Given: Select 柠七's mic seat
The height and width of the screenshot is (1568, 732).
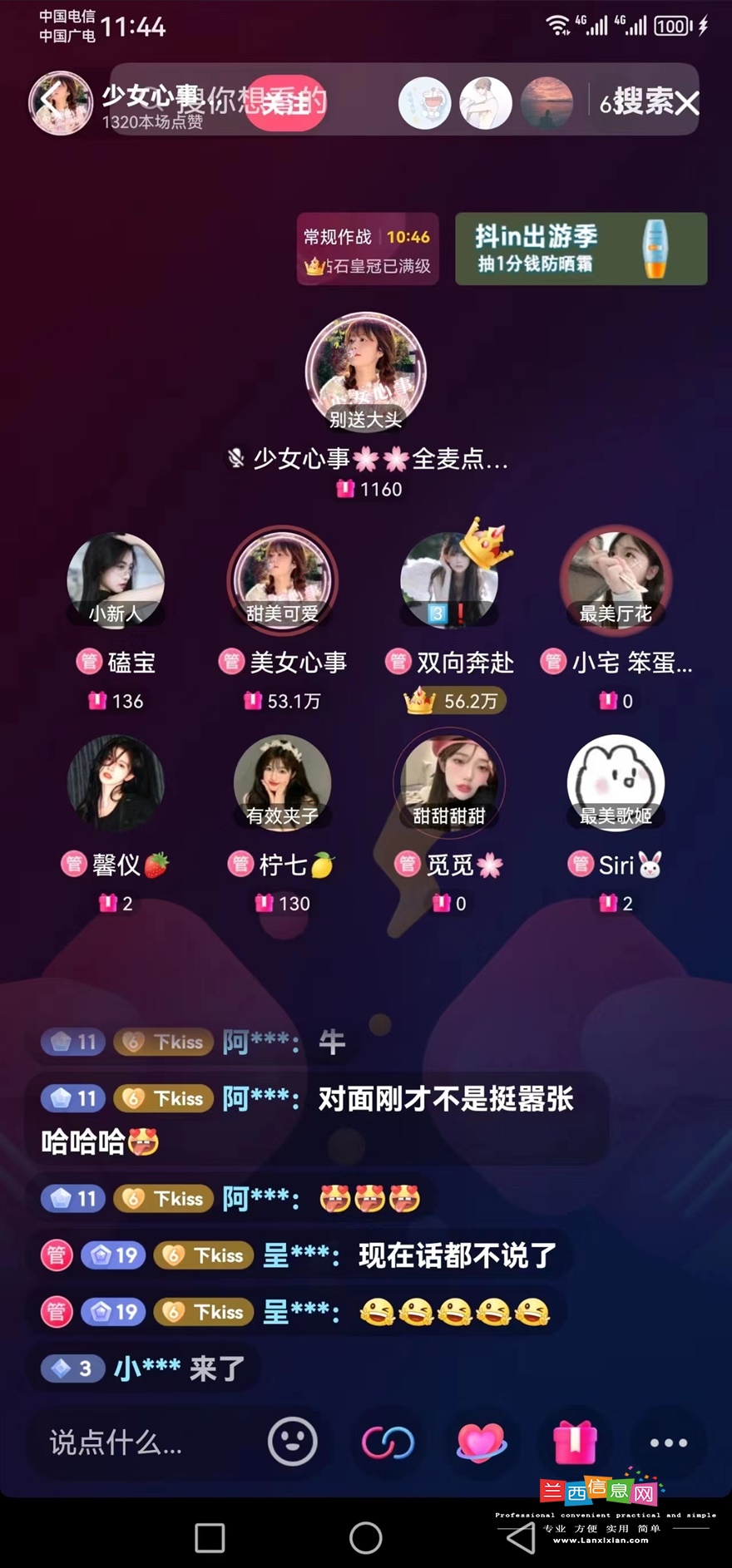Looking at the screenshot, I should click(283, 783).
